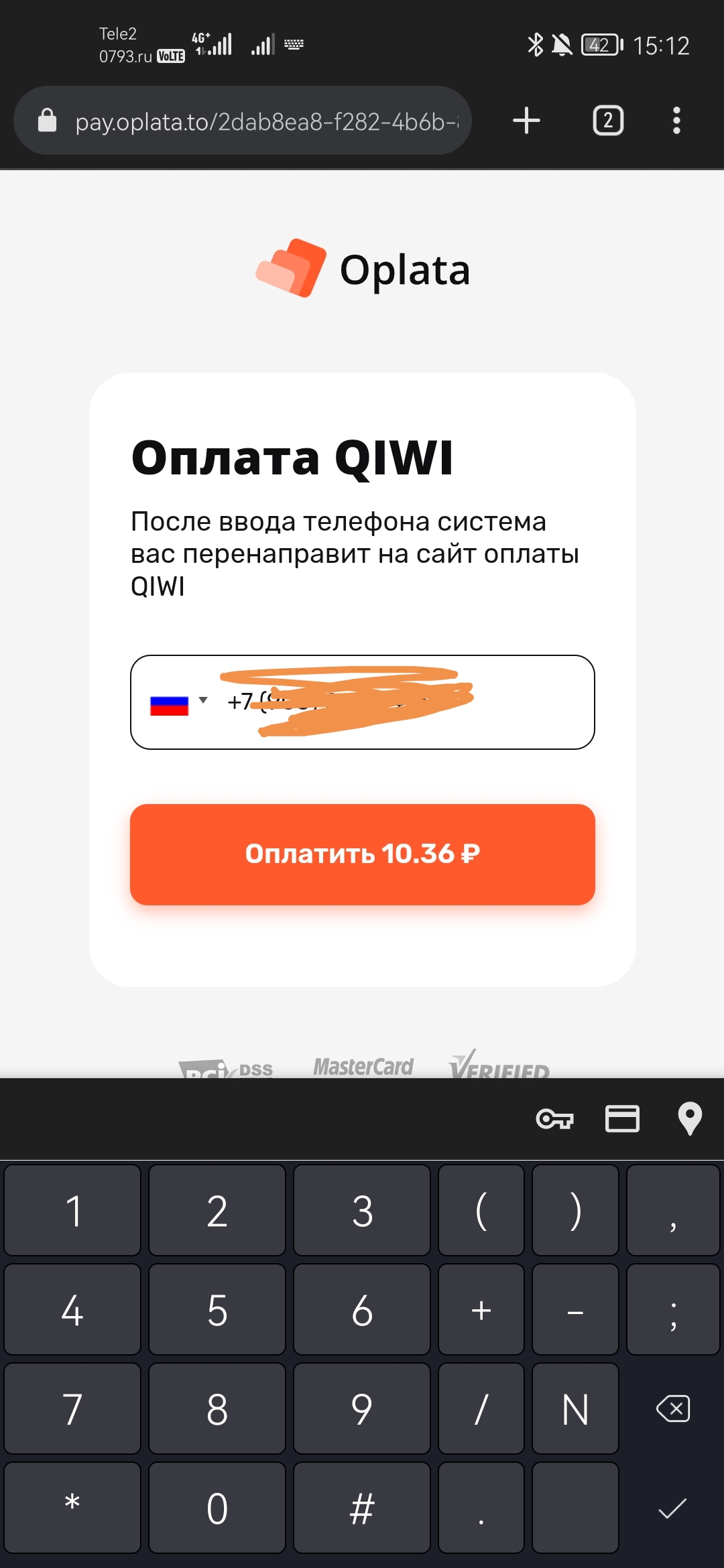Open a new browser tab

(x=526, y=121)
